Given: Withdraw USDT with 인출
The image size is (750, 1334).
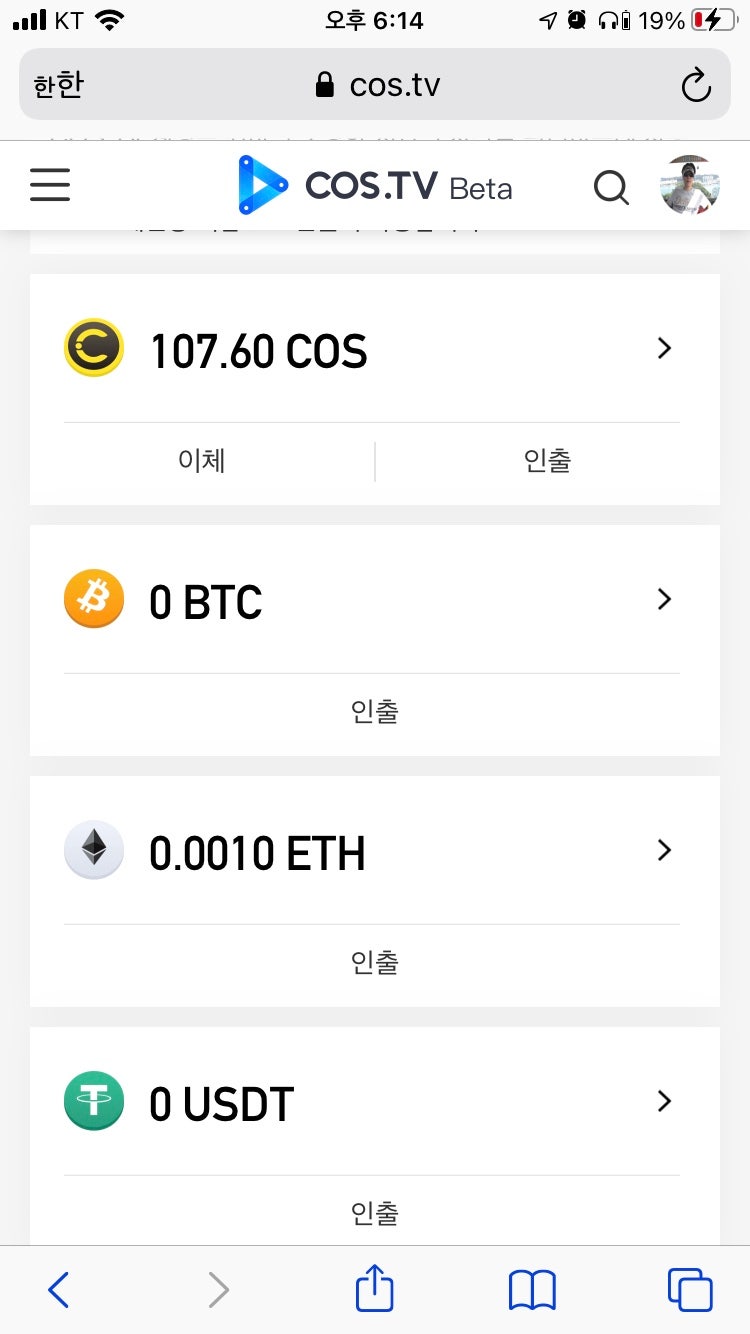Looking at the screenshot, I should pos(375,1213).
